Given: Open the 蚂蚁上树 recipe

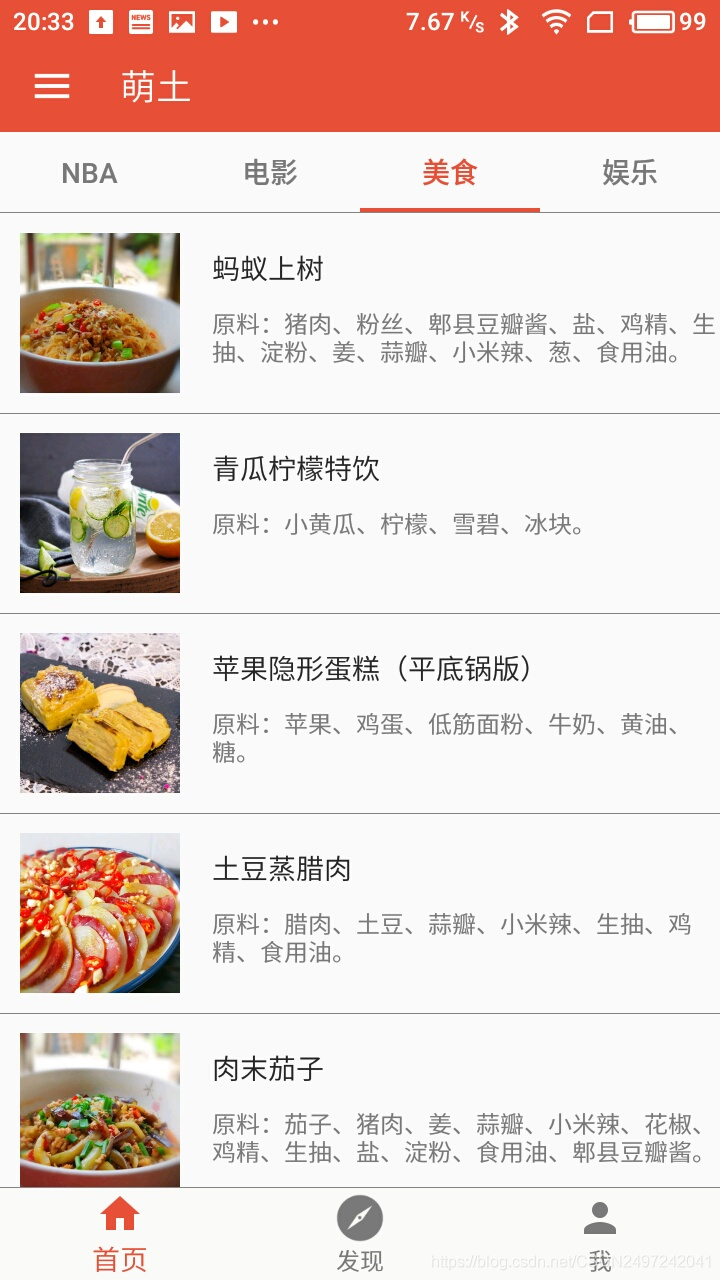Looking at the screenshot, I should 360,313.
